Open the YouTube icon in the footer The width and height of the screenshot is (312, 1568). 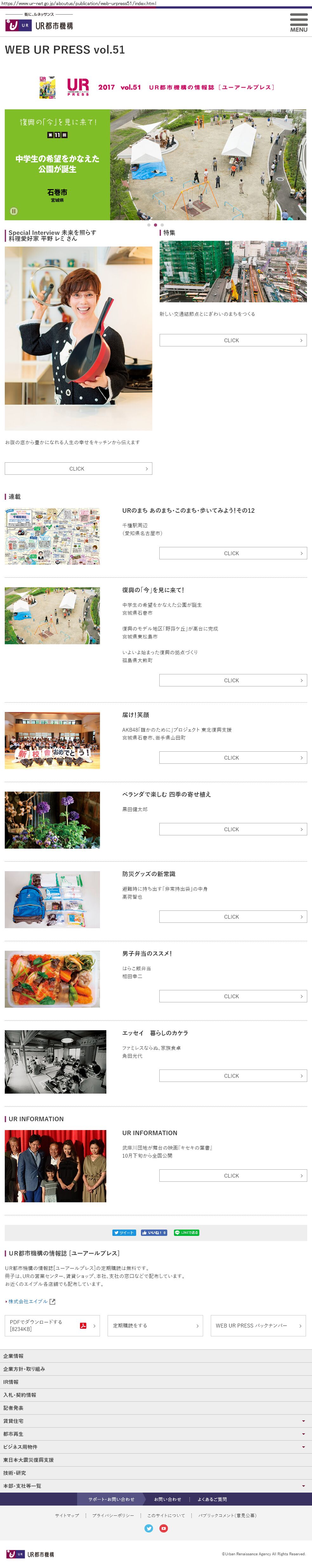click(x=163, y=1528)
